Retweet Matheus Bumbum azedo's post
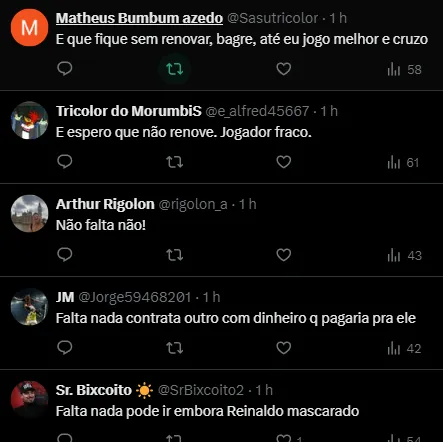The width and height of the screenshot is (443, 442). [x=174, y=69]
